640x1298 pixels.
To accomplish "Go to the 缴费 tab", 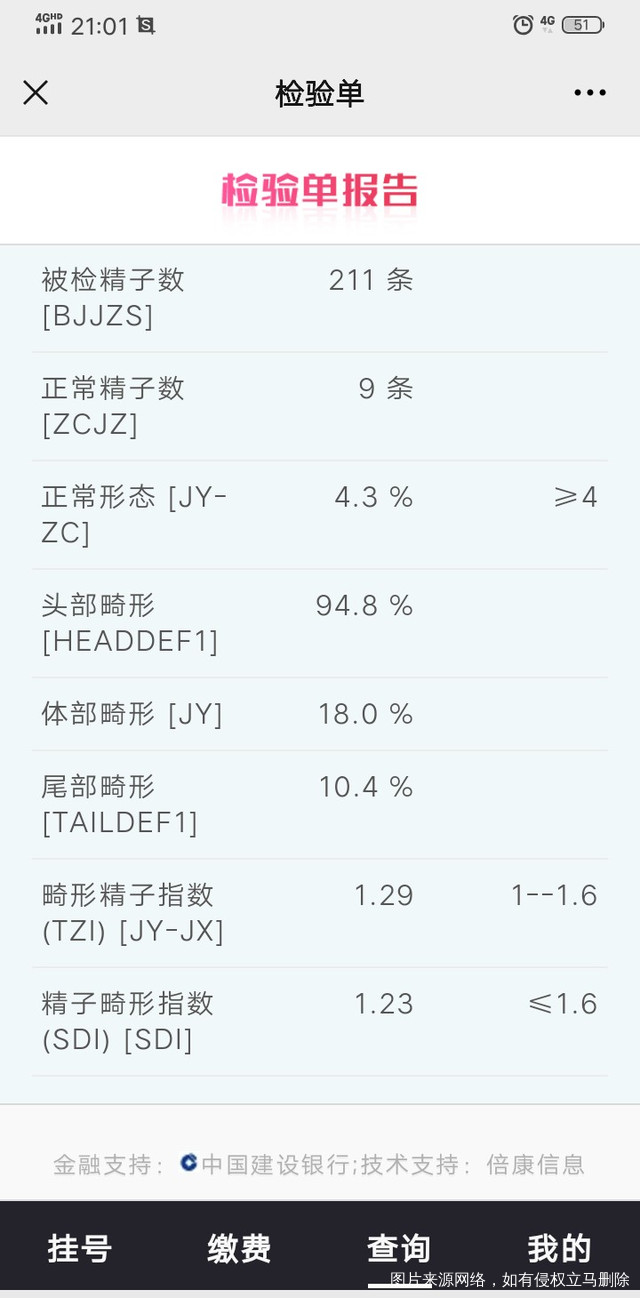I will point(240,1248).
